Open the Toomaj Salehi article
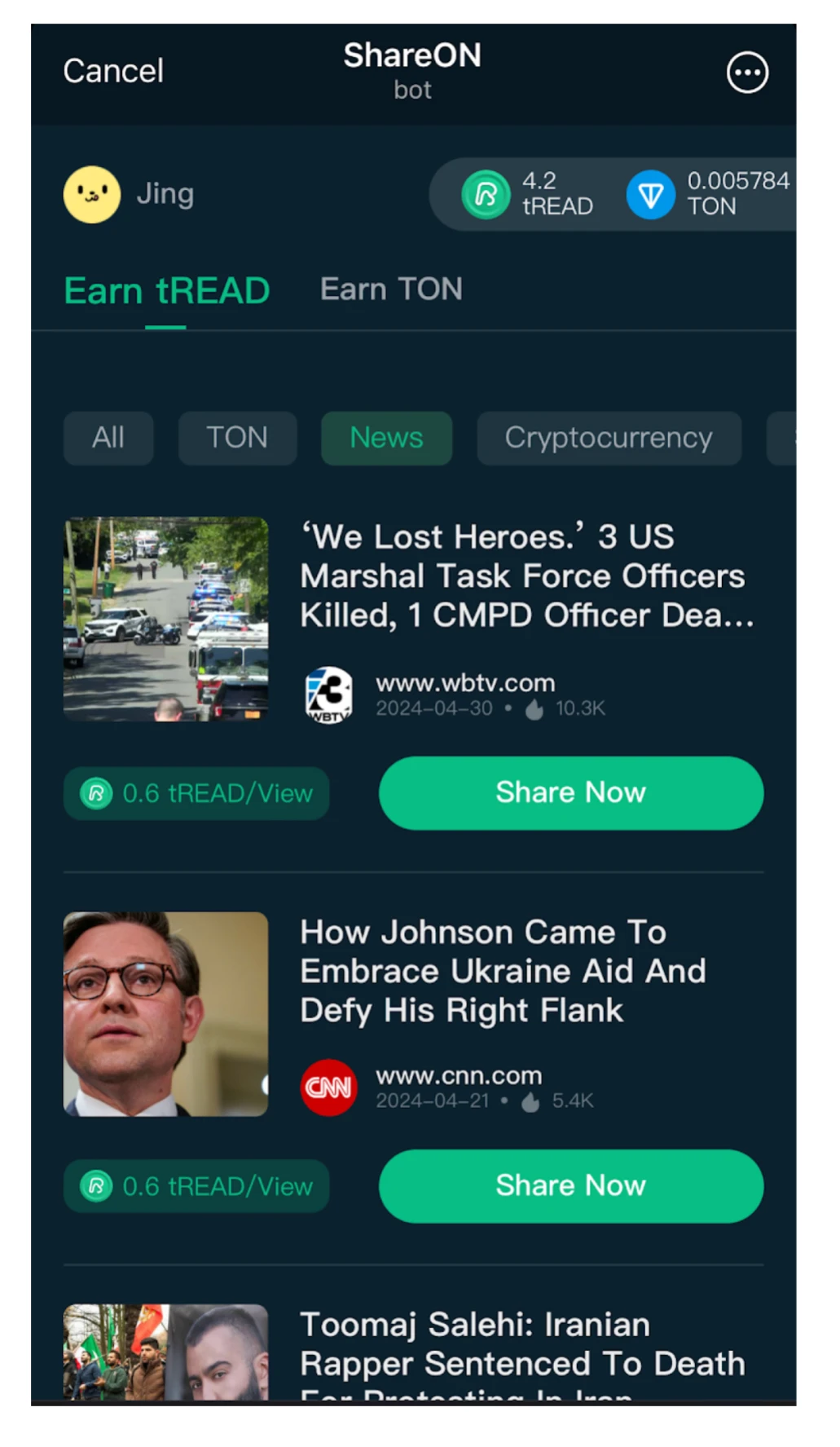The height and width of the screenshot is (1447, 840). pos(521,1347)
